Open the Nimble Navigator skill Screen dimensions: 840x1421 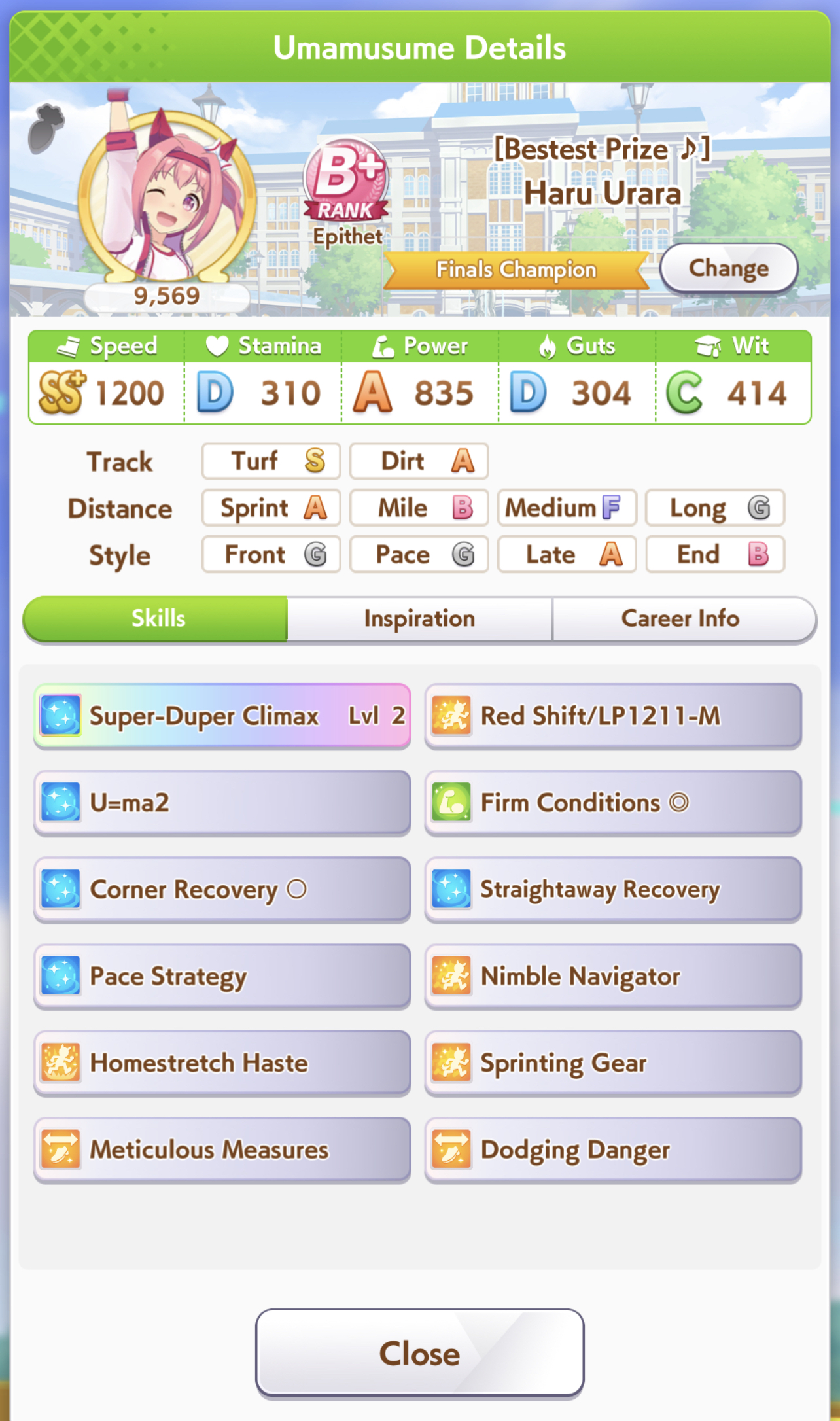[x=613, y=976]
